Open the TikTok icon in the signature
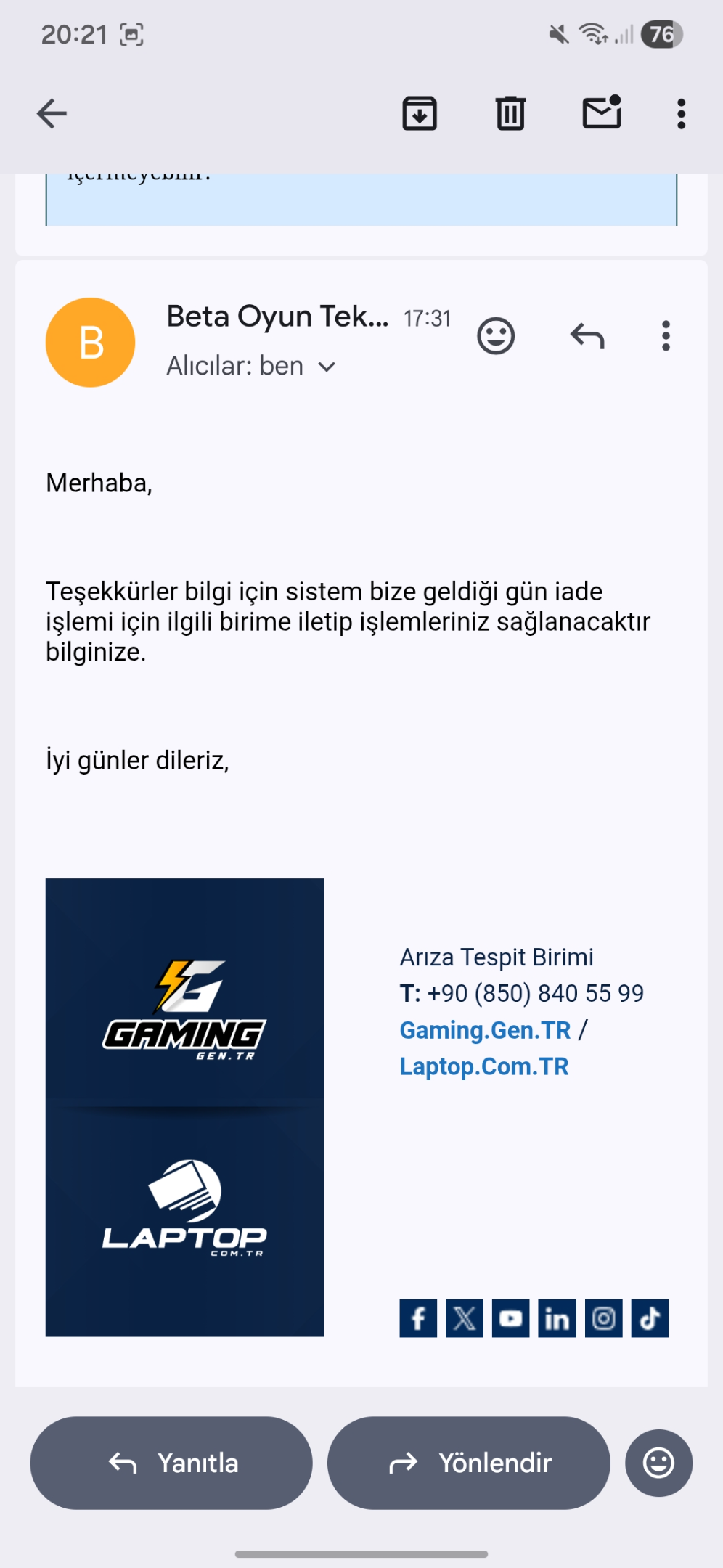 pos(650,1318)
